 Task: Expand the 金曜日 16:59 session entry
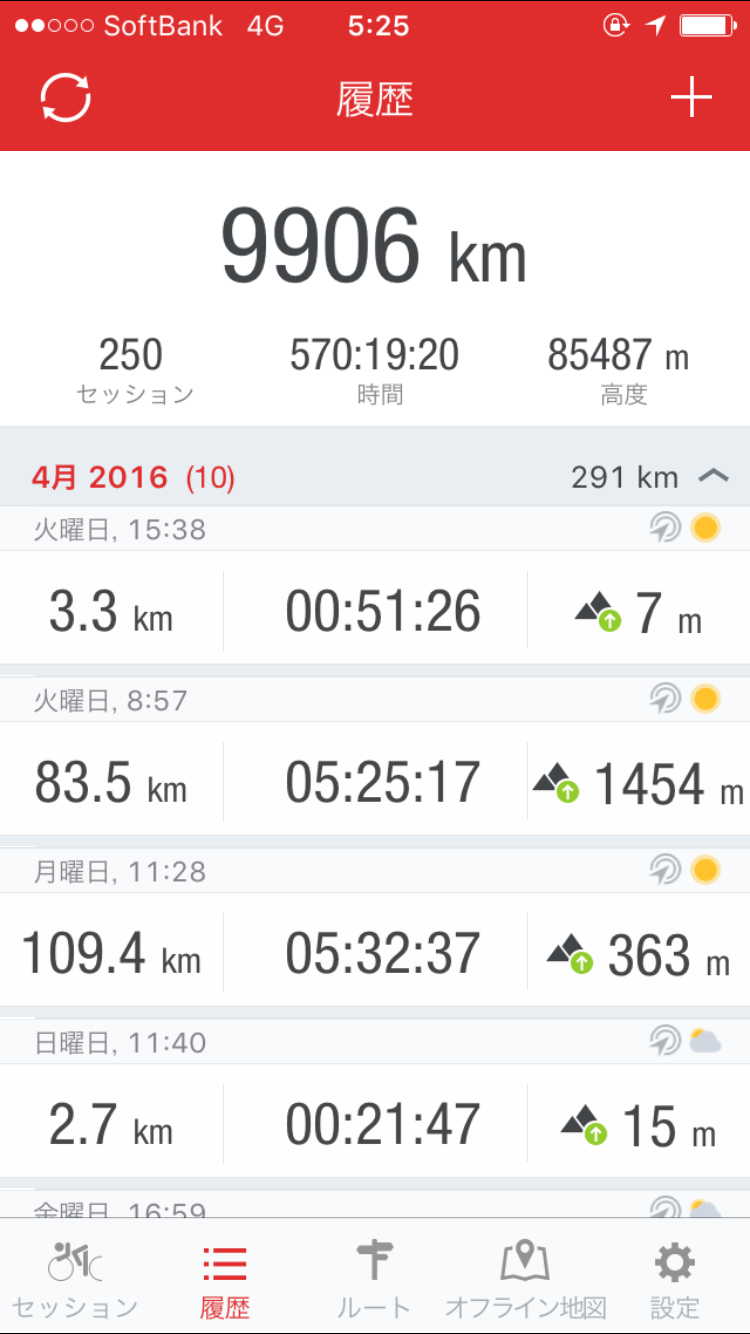pyautogui.click(x=375, y=1208)
